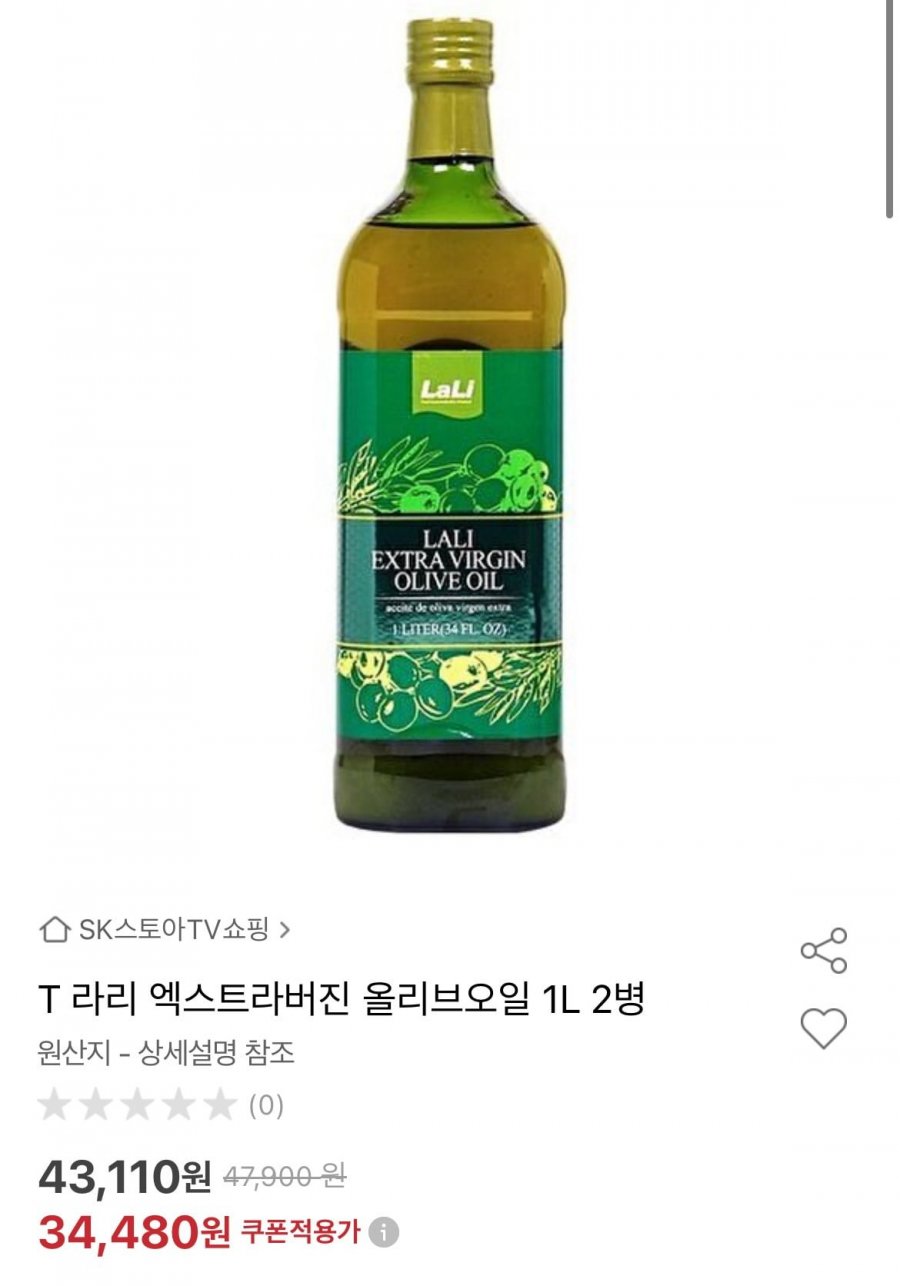Share this olive oil product

click(x=823, y=950)
